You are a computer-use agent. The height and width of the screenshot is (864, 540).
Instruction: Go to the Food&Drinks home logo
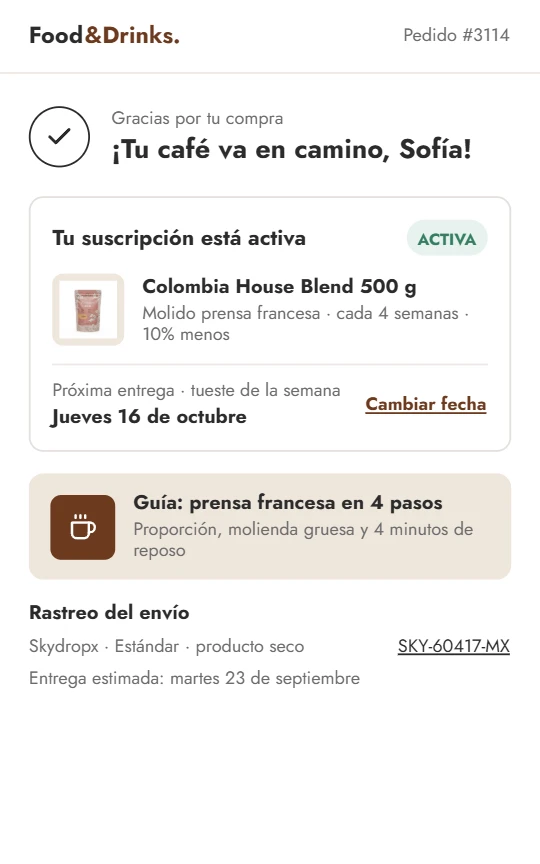pyautogui.click(x=104, y=35)
